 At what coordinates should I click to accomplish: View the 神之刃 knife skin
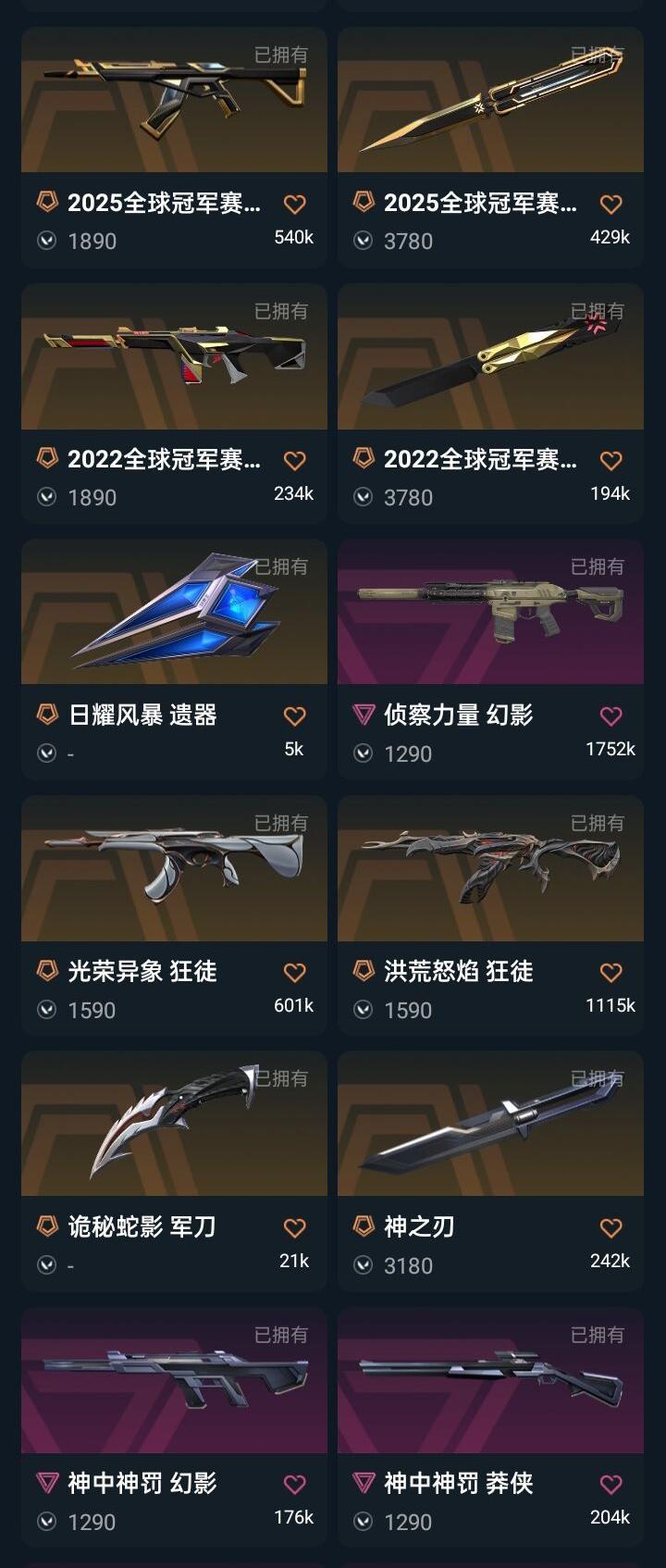pyautogui.click(x=490, y=1125)
